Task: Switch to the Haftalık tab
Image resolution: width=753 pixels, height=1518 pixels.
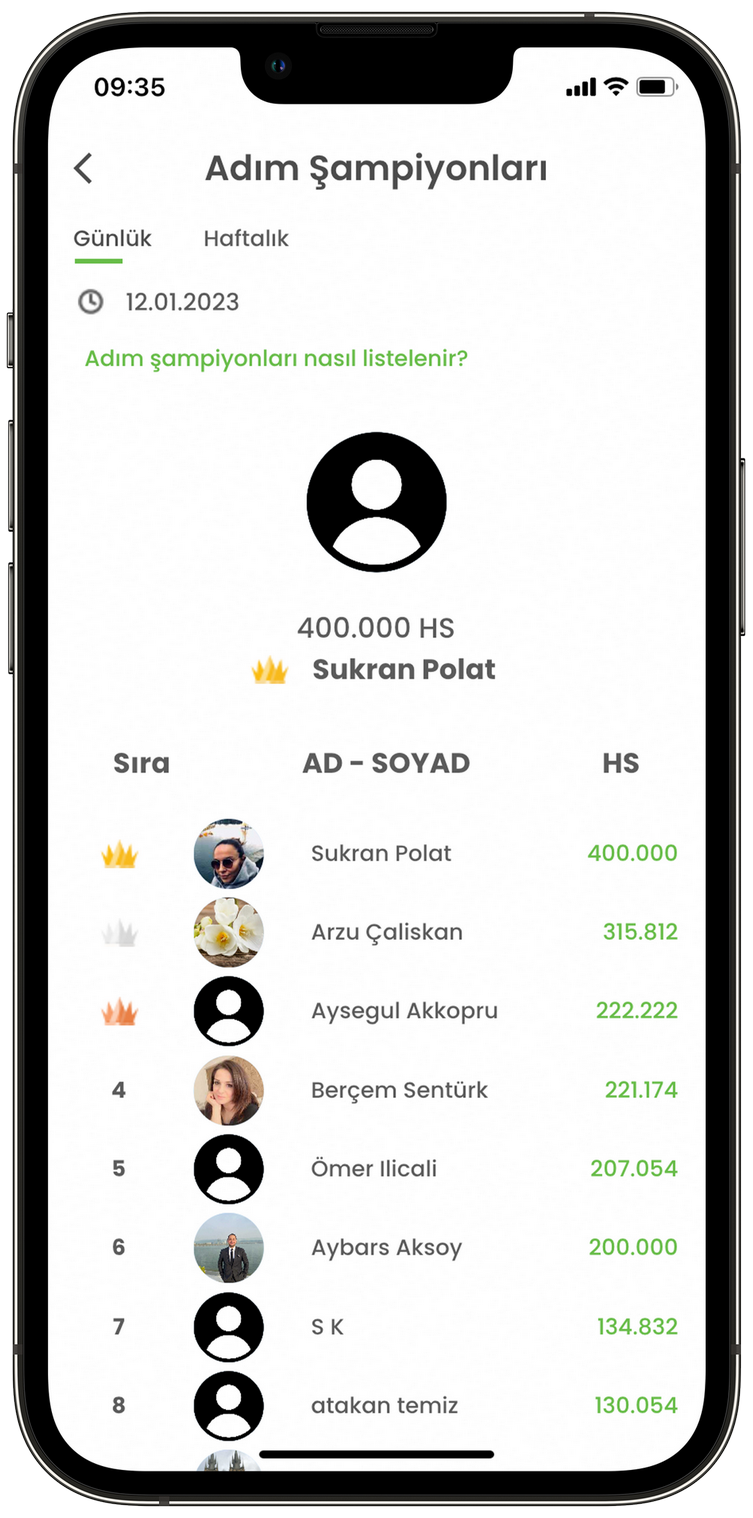Action: tap(246, 239)
